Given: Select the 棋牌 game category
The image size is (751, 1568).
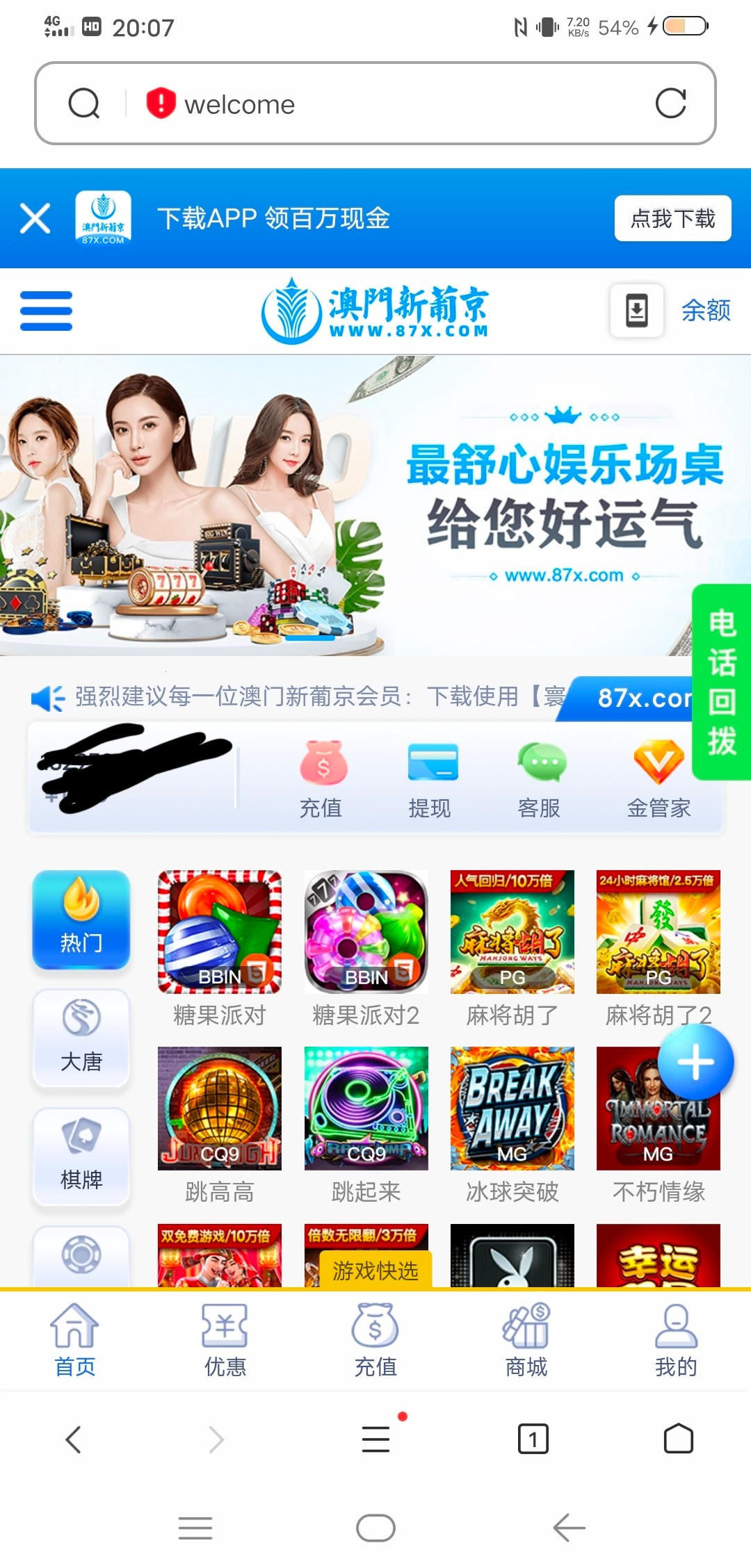Looking at the screenshot, I should click(x=81, y=1156).
